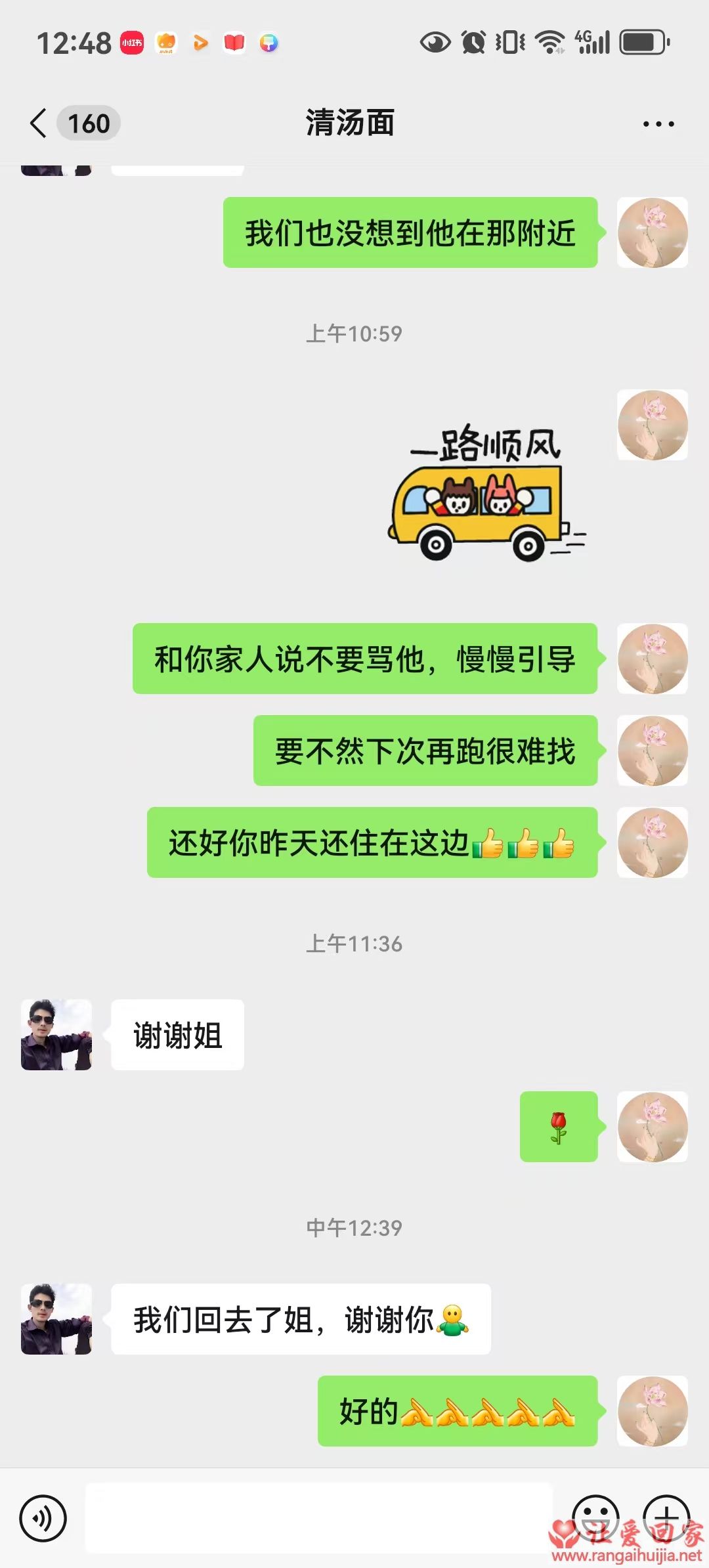Open the emoji sticker panel
The width and height of the screenshot is (709, 1568).
click(x=595, y=1517)
